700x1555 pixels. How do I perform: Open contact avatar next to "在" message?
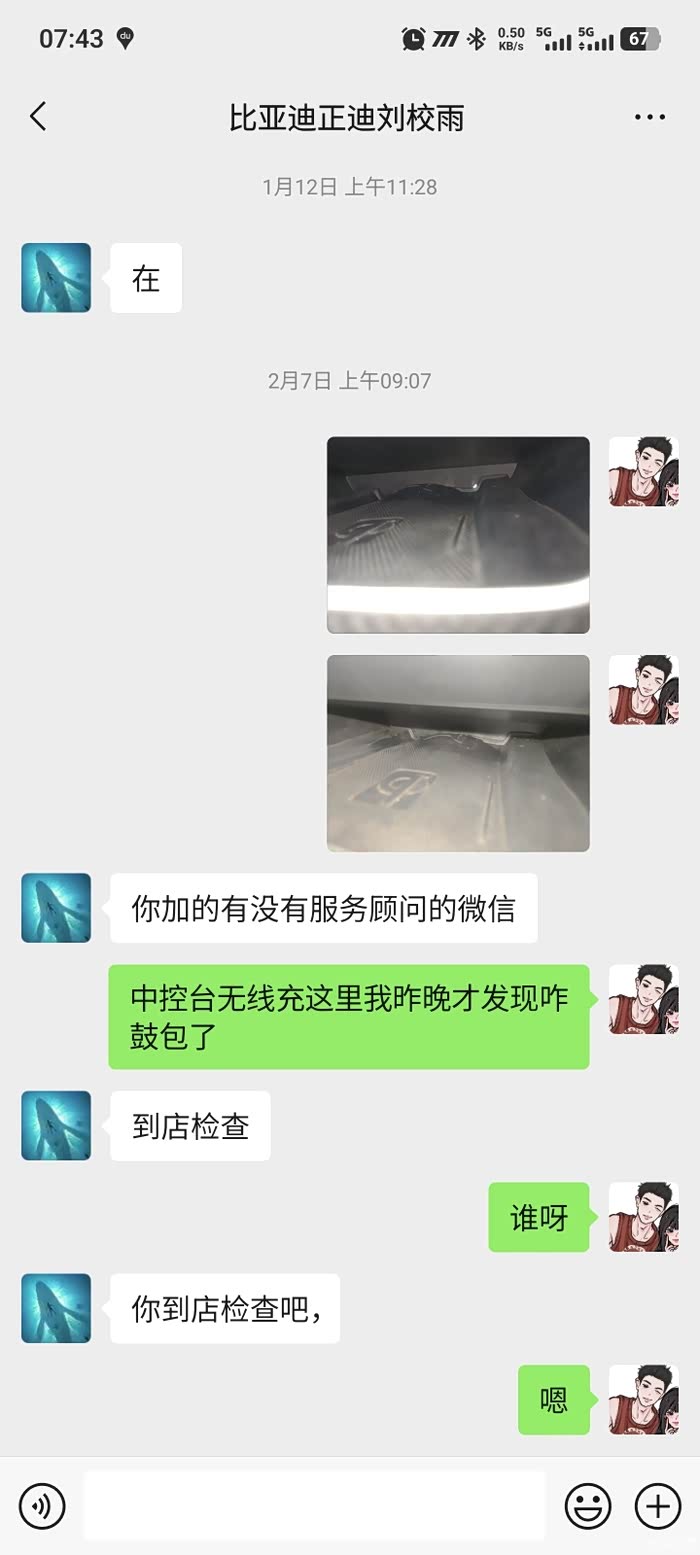point(56,278)
